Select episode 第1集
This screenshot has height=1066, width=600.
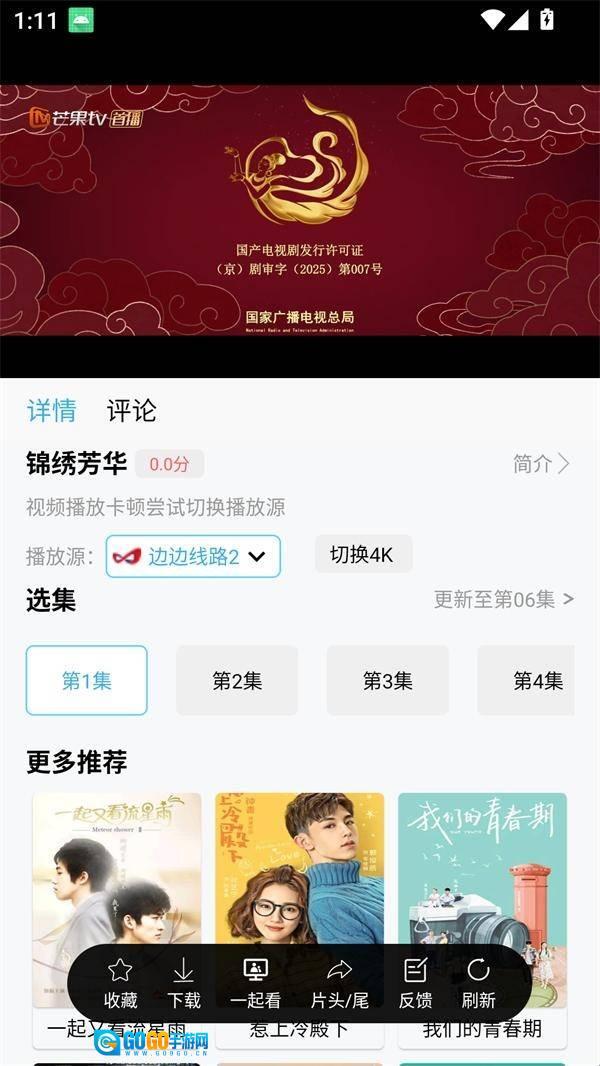tap(87, 681)
